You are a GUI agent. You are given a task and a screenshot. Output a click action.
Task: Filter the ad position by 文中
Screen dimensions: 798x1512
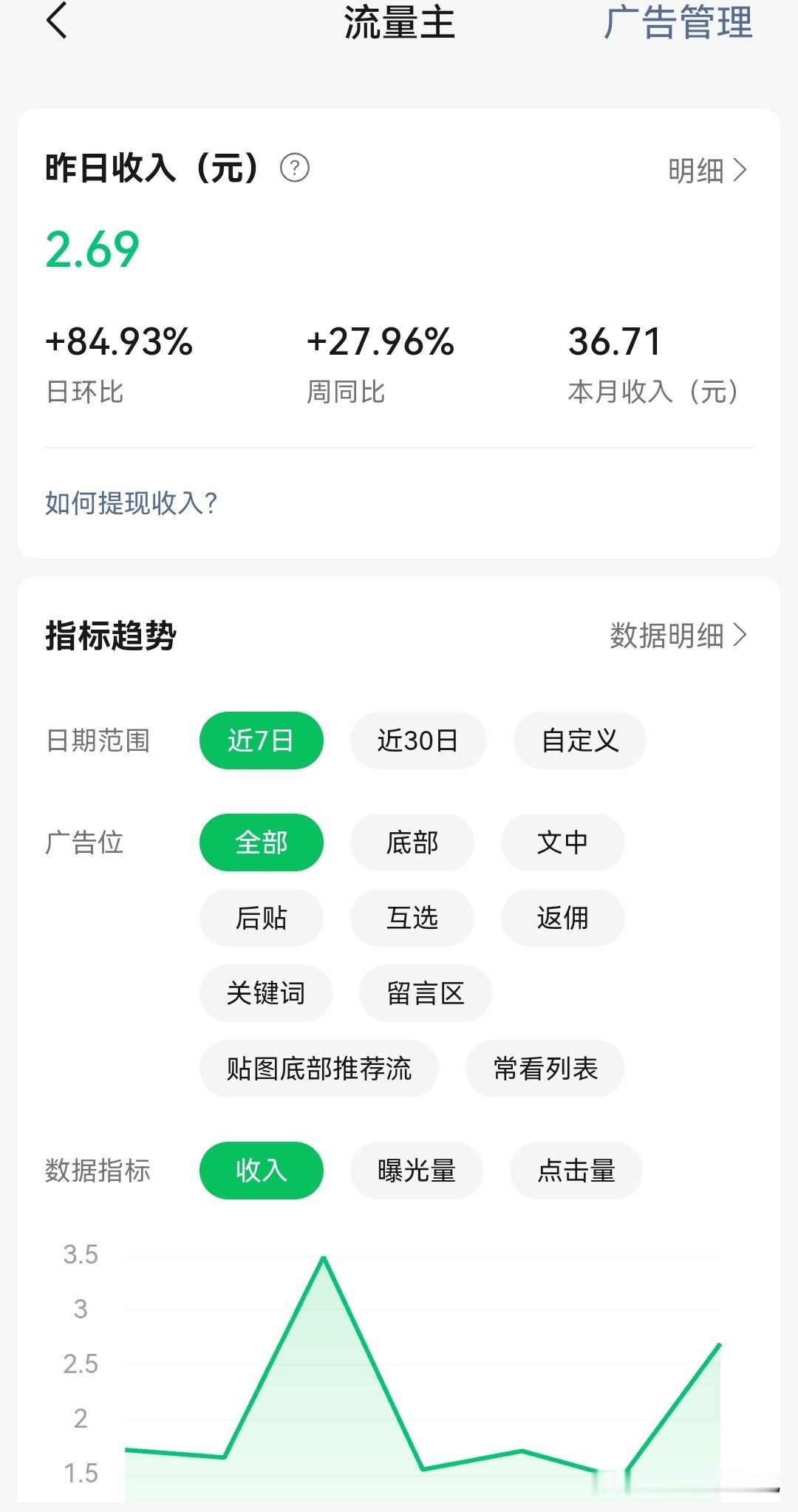tap(563, 842)
